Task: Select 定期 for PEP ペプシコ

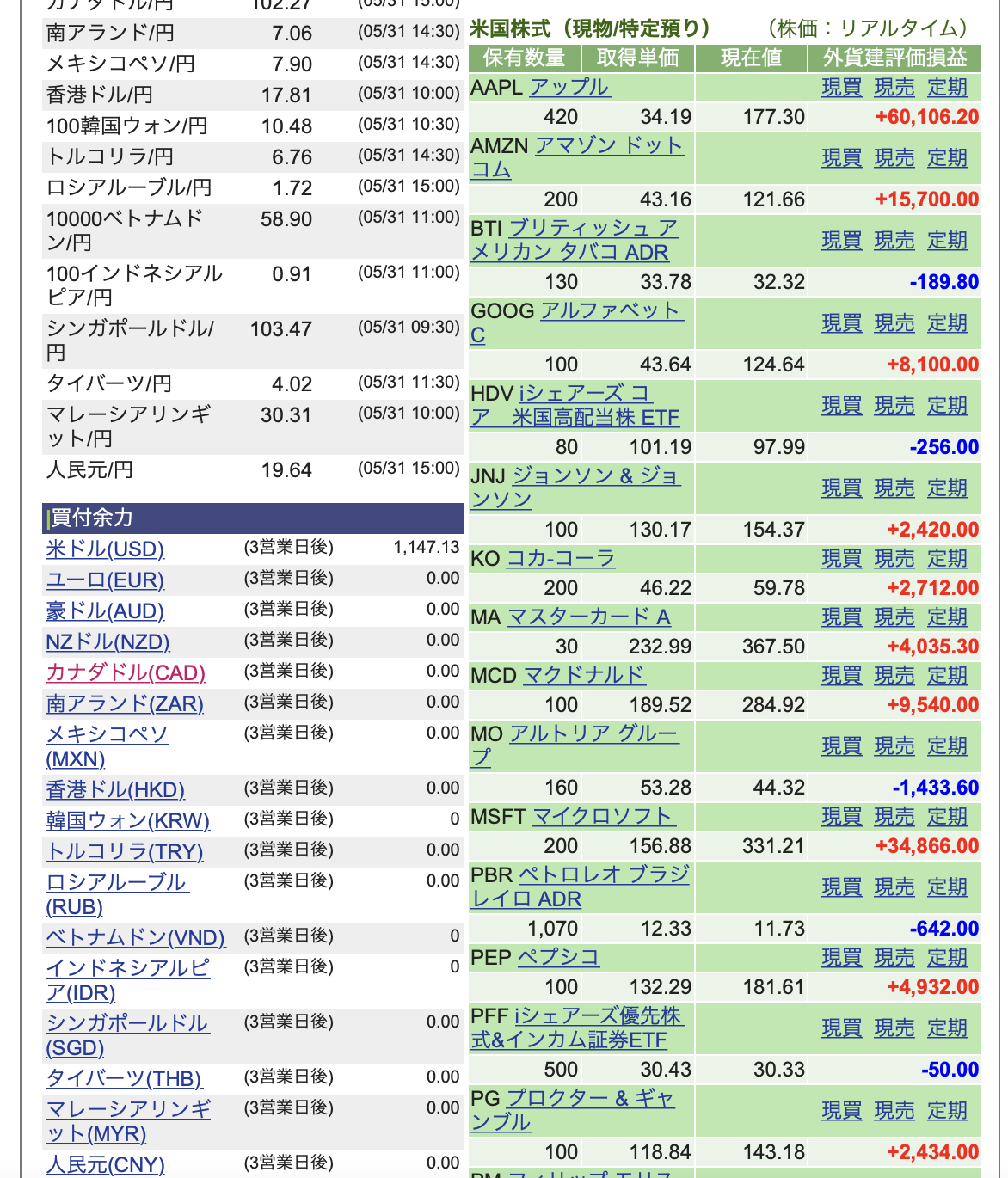Action: 947,958
